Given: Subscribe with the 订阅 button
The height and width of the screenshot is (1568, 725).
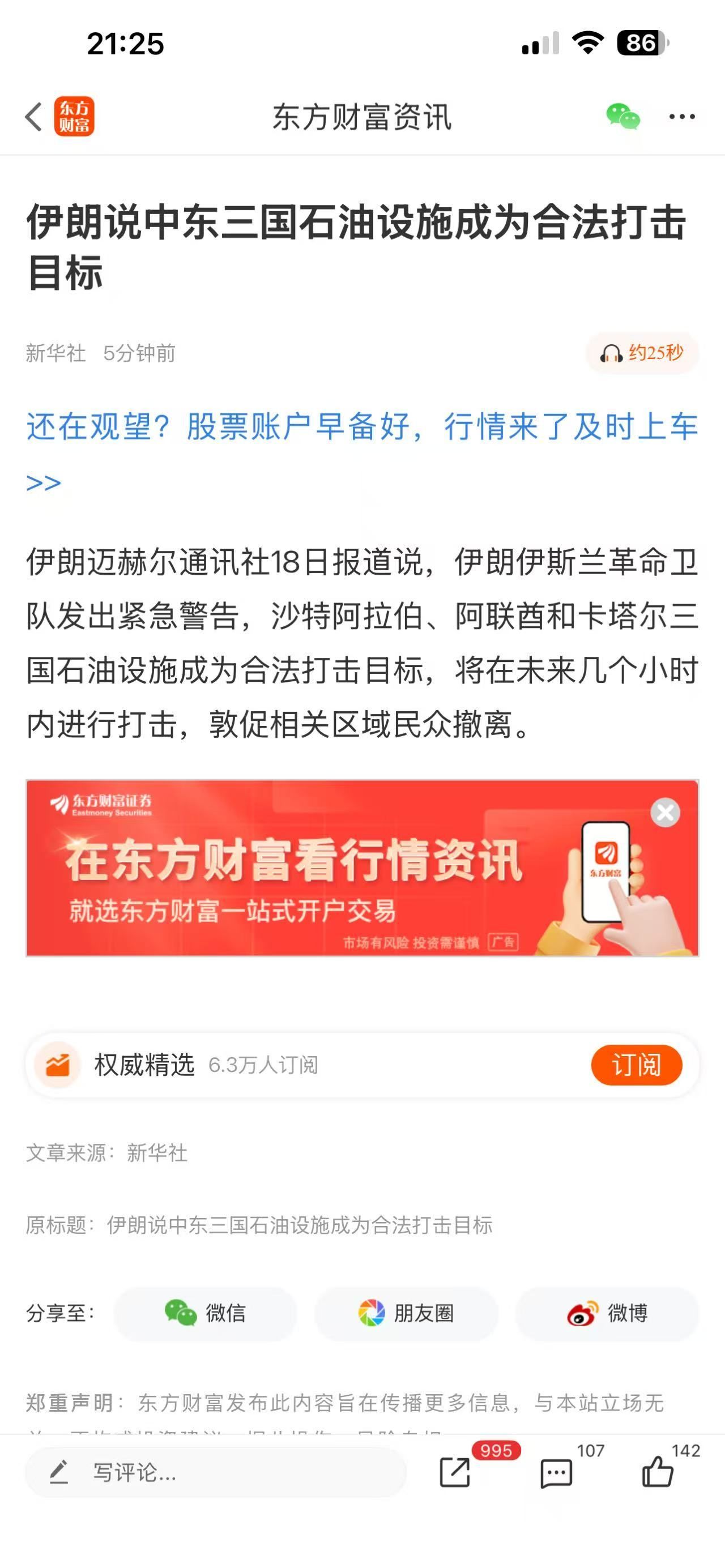Looking at the screenshot, I should [636, 1065].
